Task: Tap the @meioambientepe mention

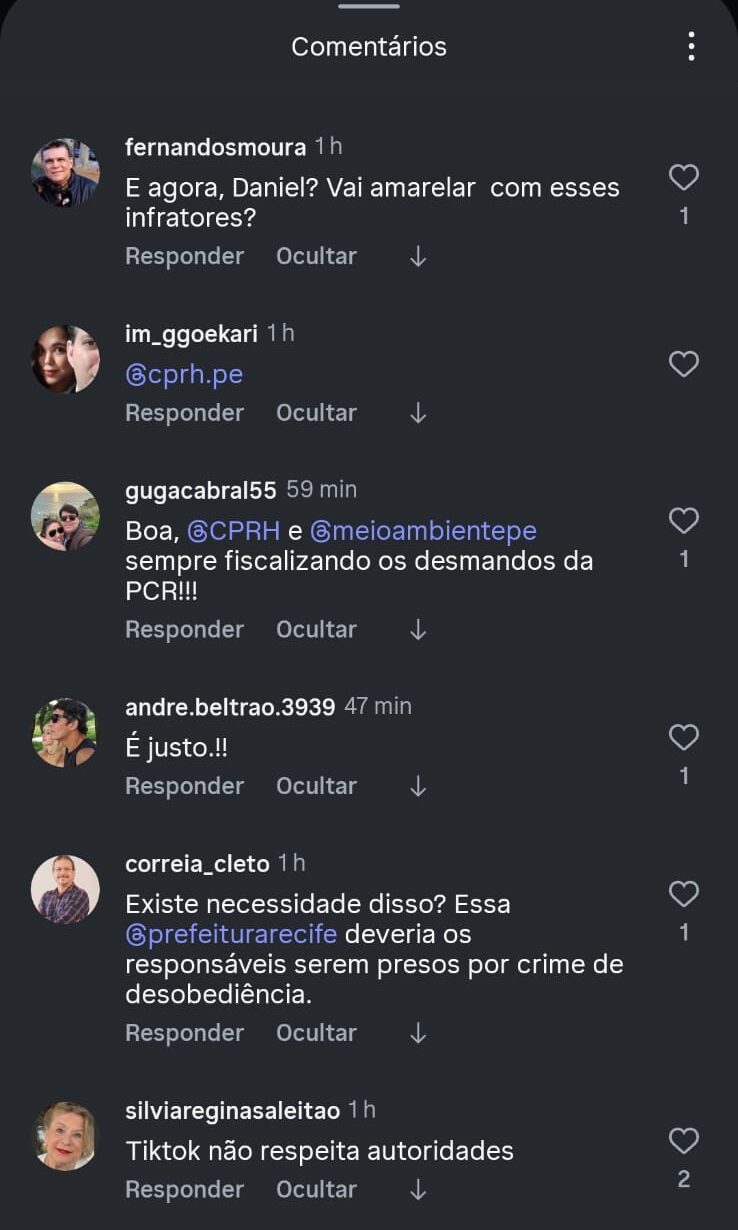Action: 423,531
